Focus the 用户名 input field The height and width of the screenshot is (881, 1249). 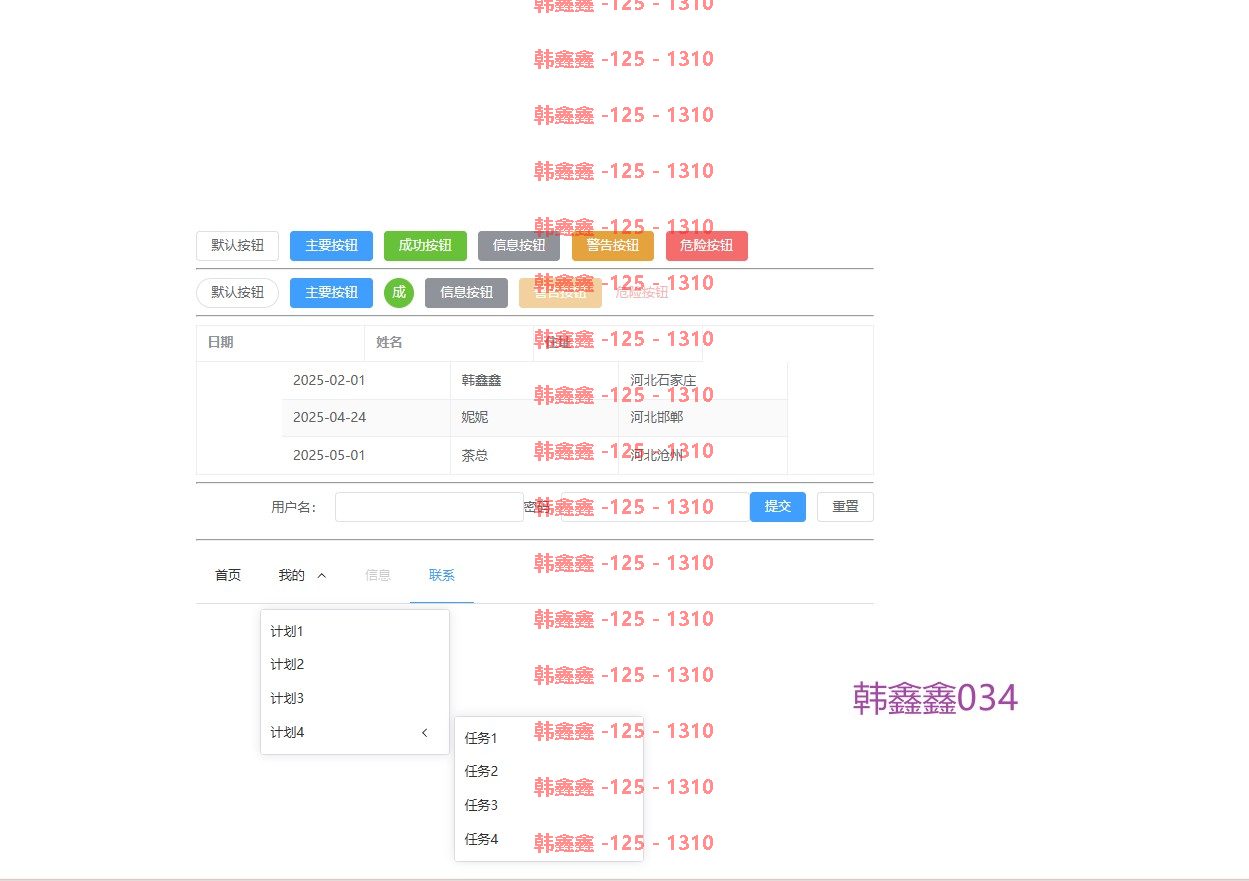click(428, 507)
